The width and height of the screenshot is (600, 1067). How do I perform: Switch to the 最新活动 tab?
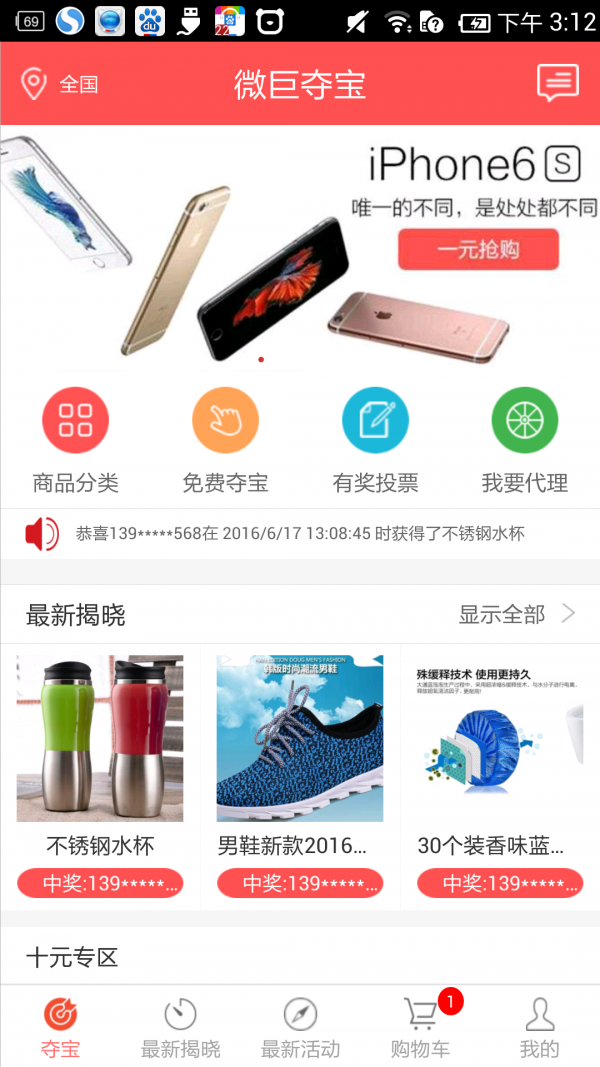(300, 1027)
